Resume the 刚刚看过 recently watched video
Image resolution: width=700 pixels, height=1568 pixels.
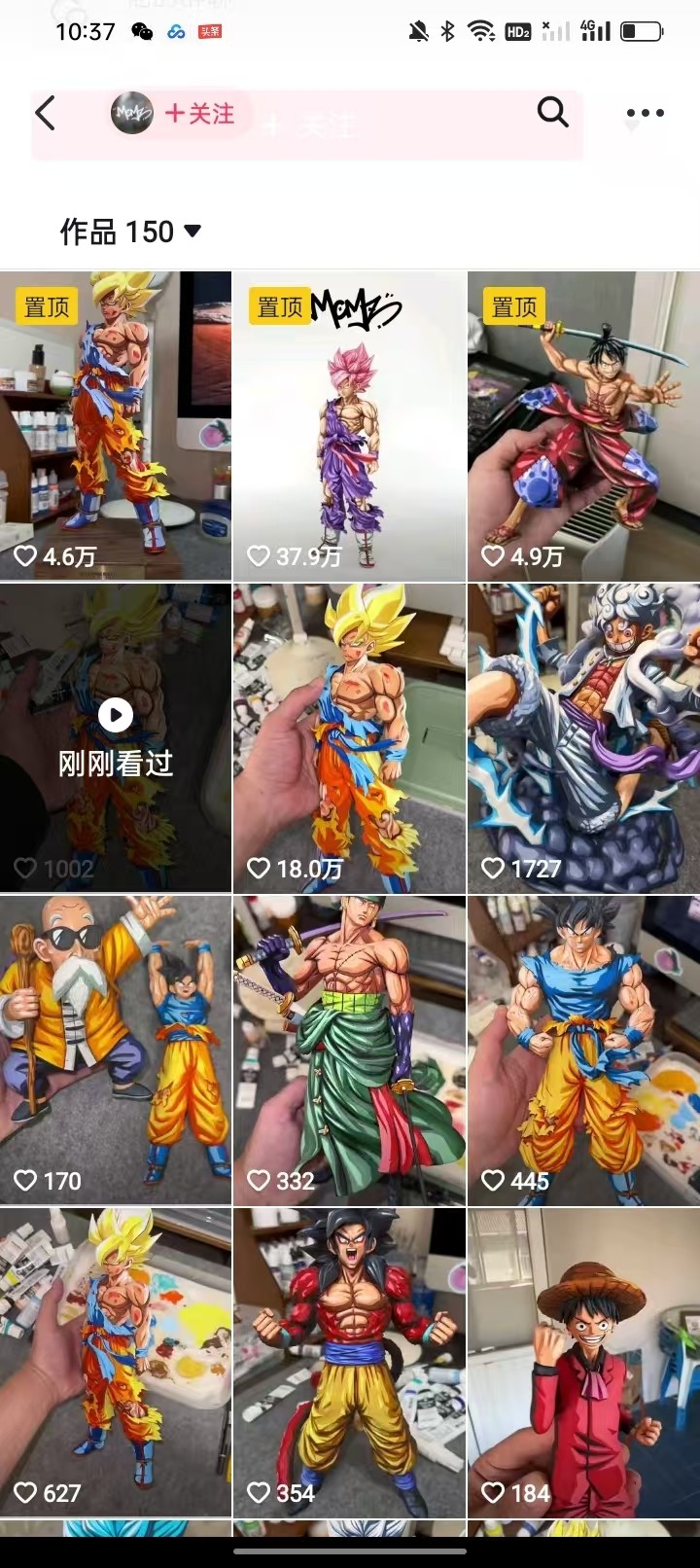(x=116, y=737)
